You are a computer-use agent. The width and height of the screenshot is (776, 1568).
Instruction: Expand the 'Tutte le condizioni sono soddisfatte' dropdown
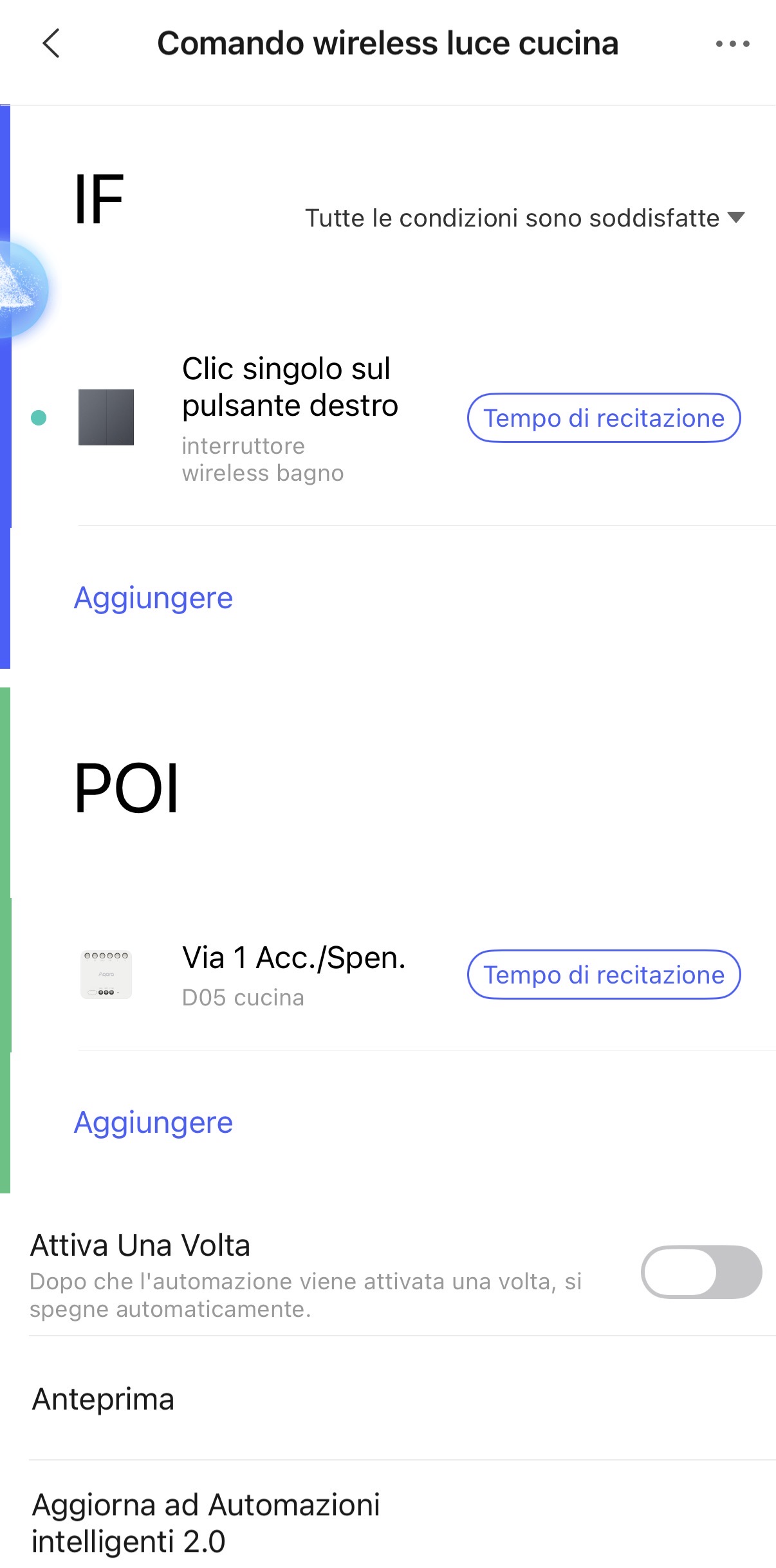(x=524, y=218)
